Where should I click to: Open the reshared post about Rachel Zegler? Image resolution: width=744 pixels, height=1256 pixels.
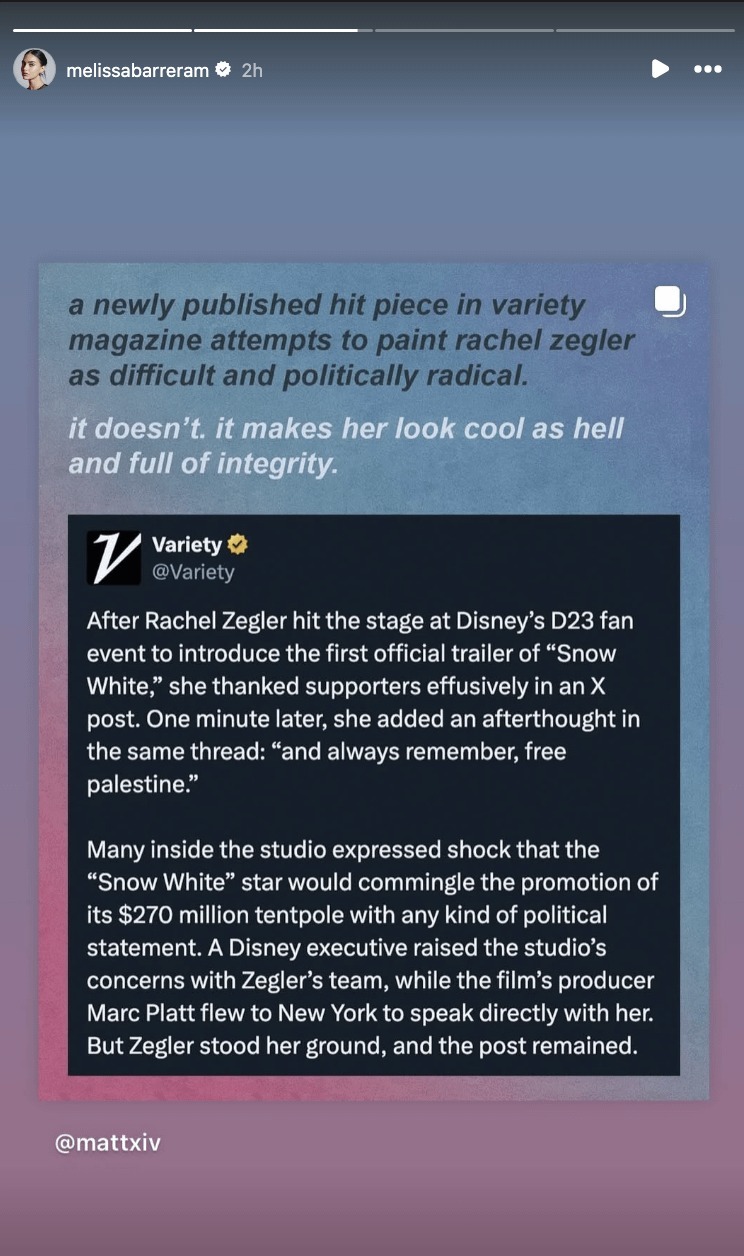pos(373,680)
